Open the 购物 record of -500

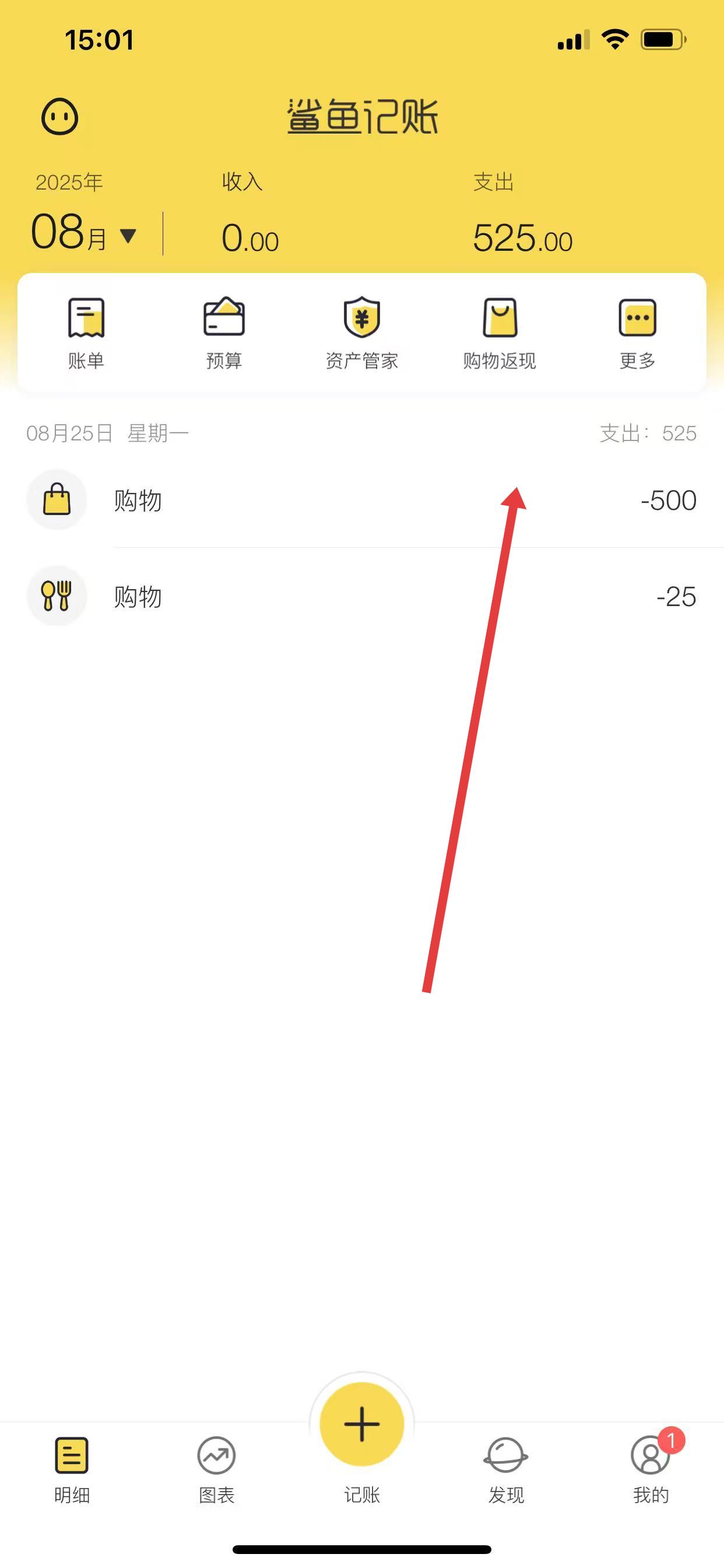click(361, 501)
